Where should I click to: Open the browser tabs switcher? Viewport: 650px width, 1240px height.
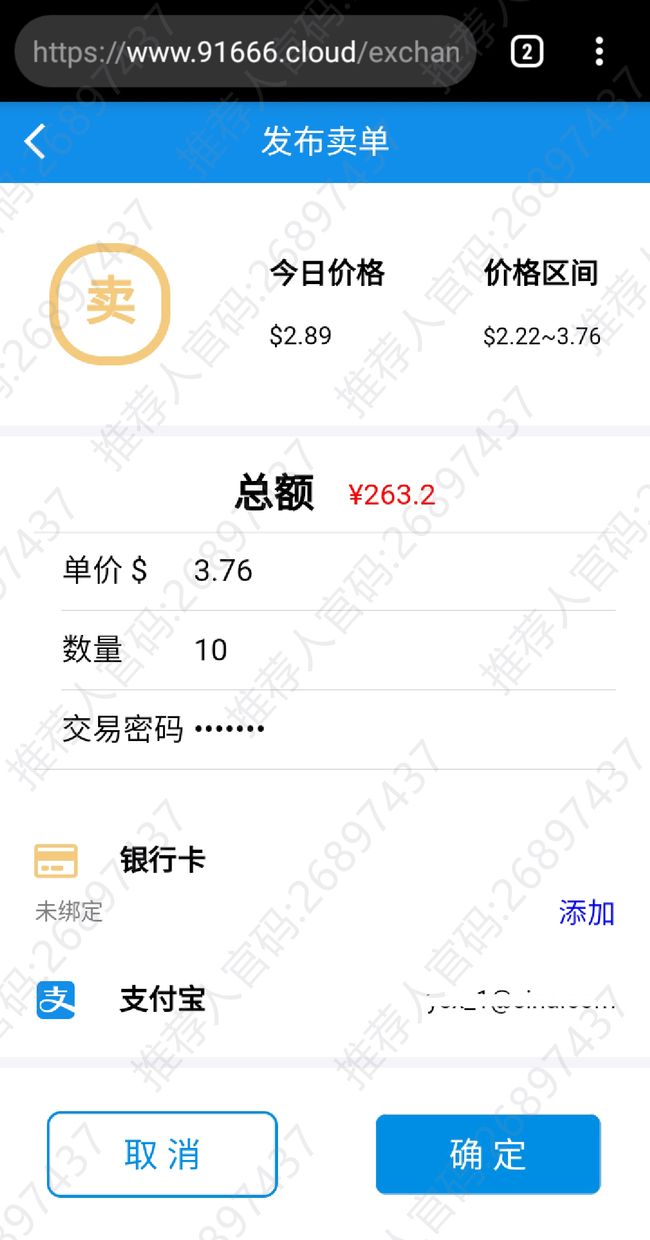[527, 51]
